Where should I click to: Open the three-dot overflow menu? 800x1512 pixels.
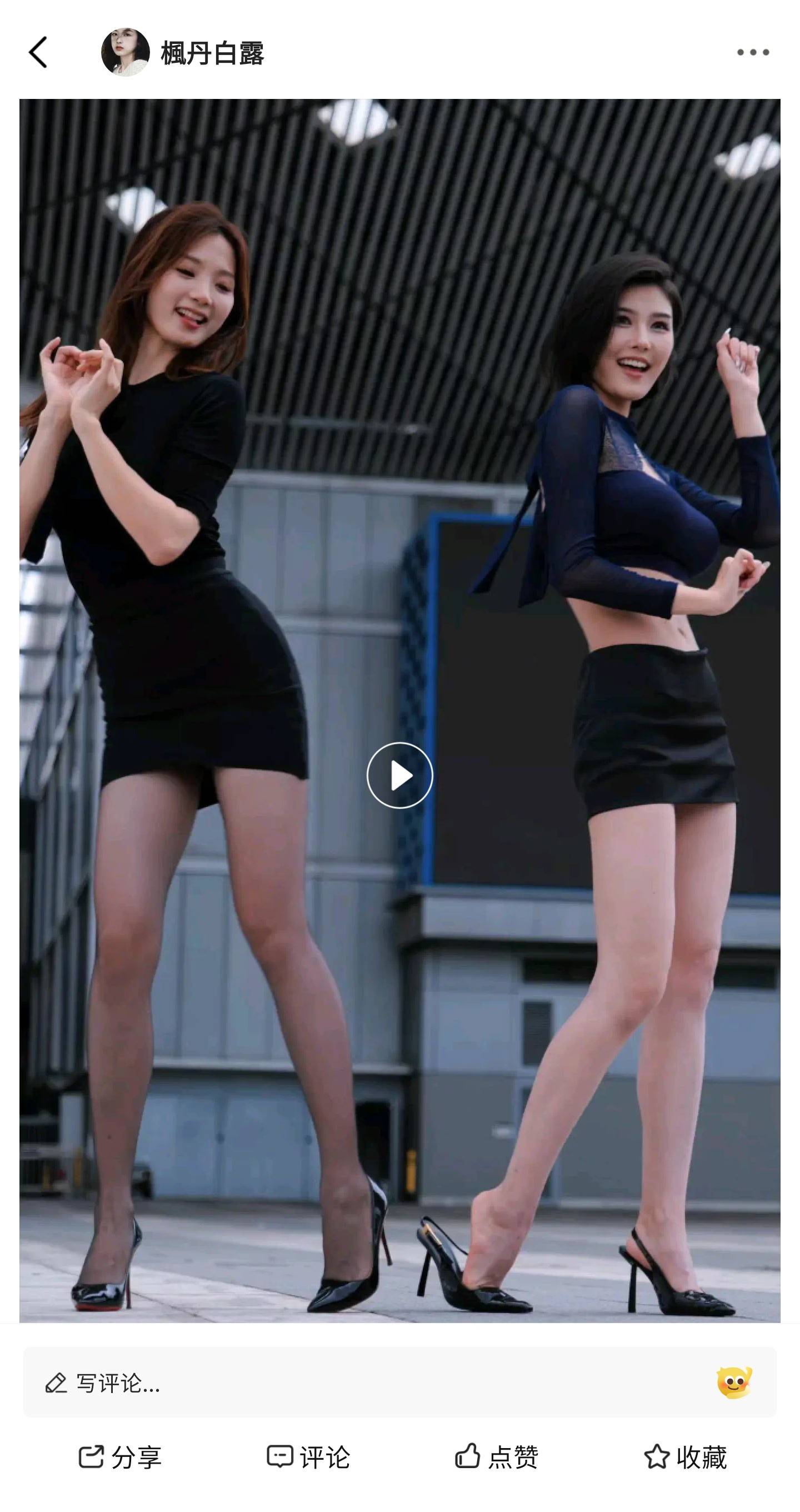tap(752, 53)
